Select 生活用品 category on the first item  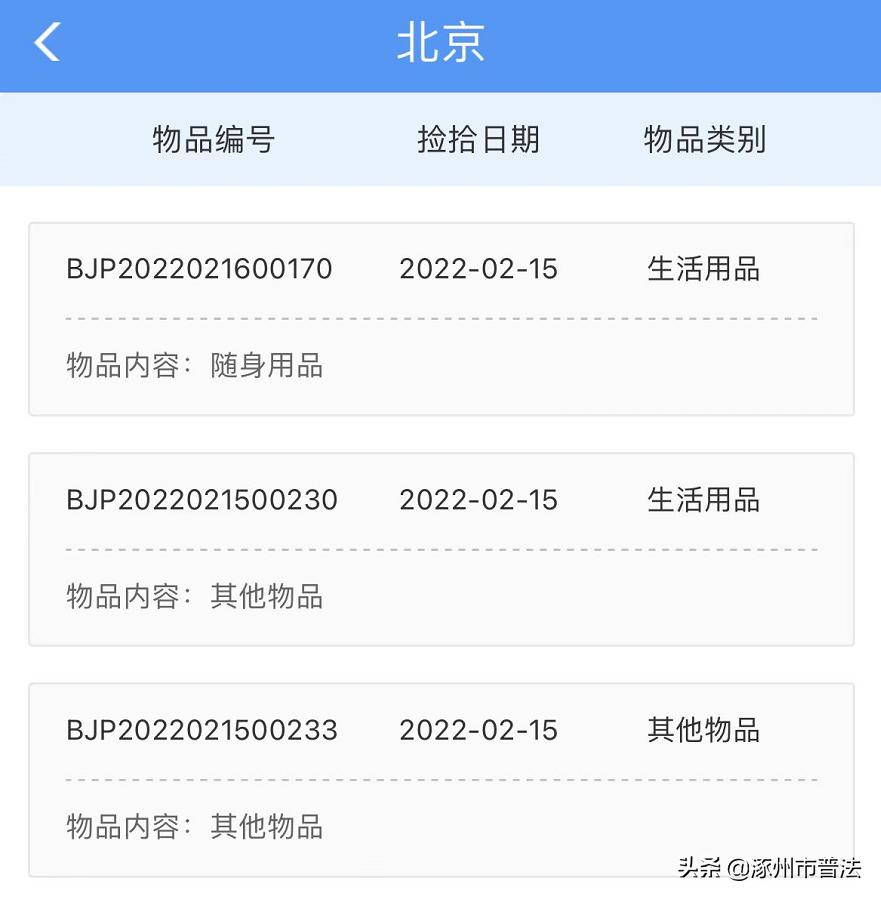click(704, 268)
